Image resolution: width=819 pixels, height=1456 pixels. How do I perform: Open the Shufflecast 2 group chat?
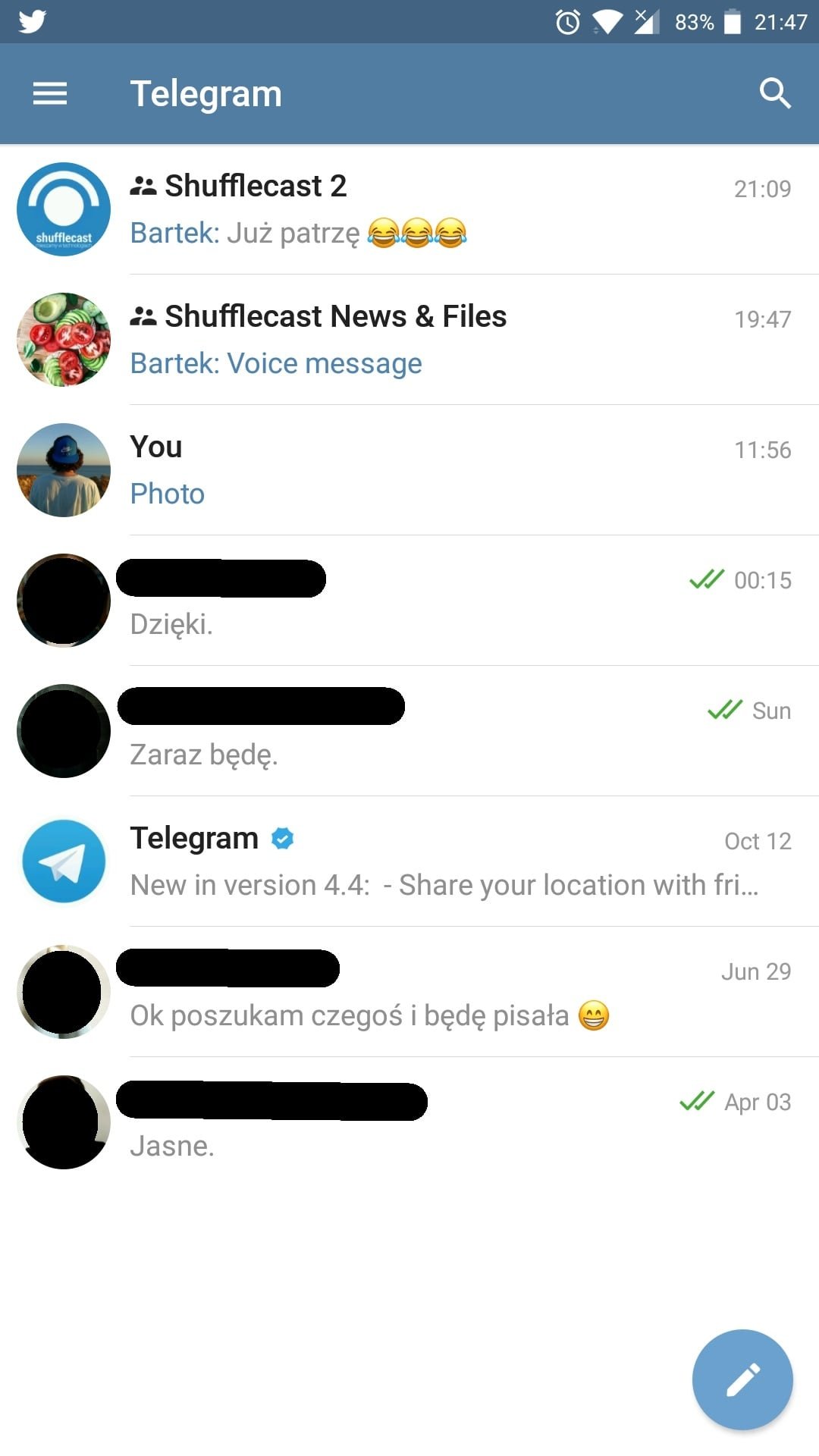[409, 209]
